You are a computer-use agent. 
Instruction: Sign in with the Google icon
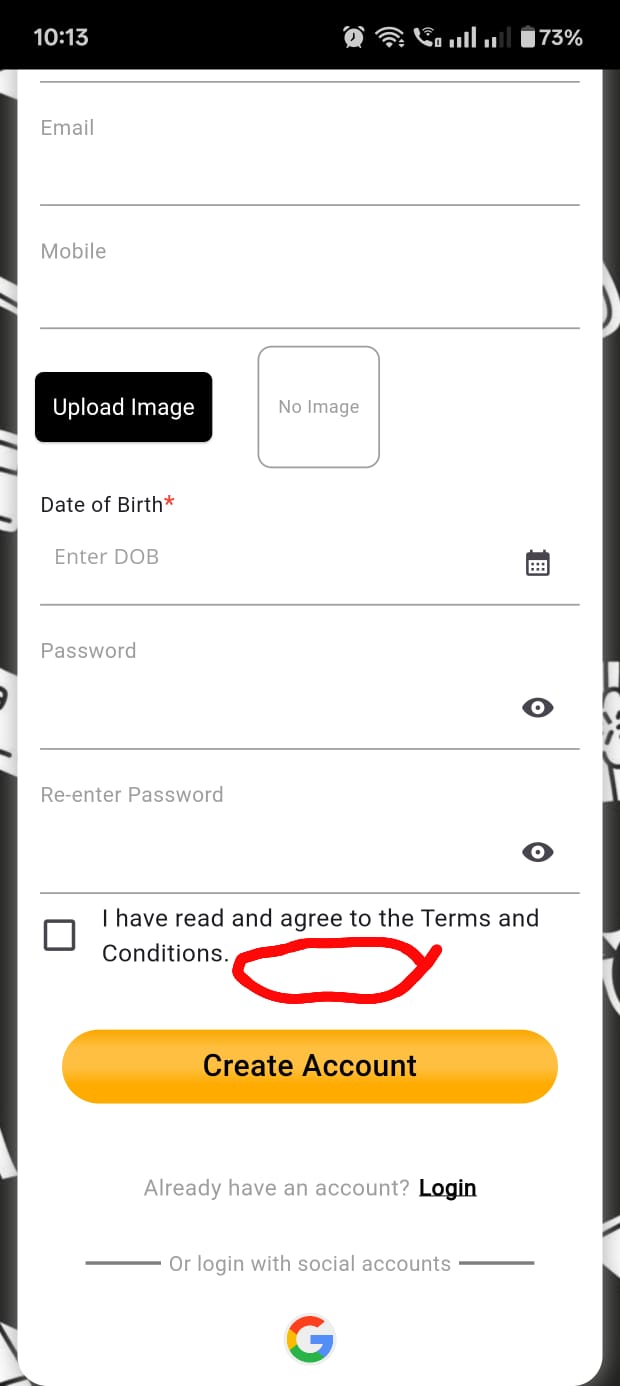tap(310, 1339)
